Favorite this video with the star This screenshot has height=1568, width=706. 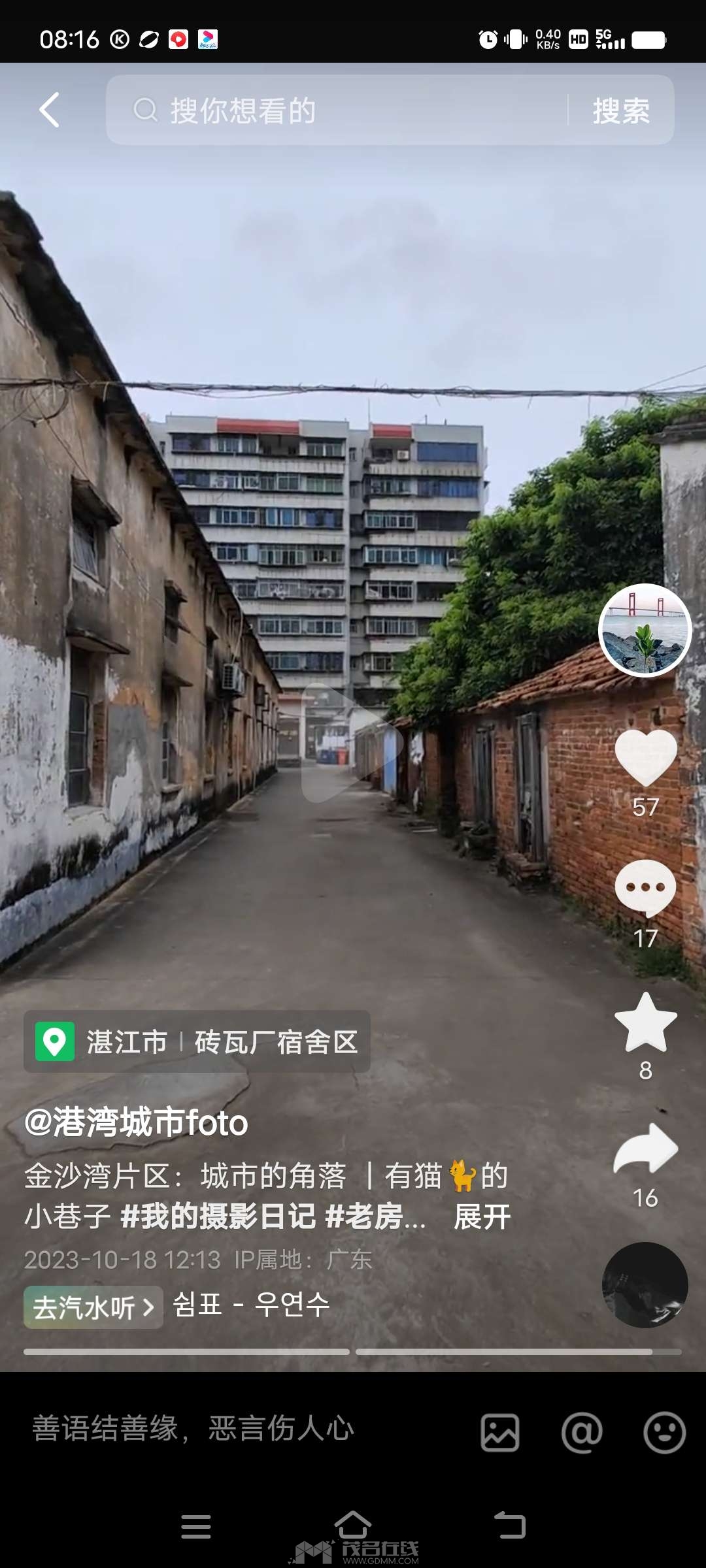(645, 1022)
